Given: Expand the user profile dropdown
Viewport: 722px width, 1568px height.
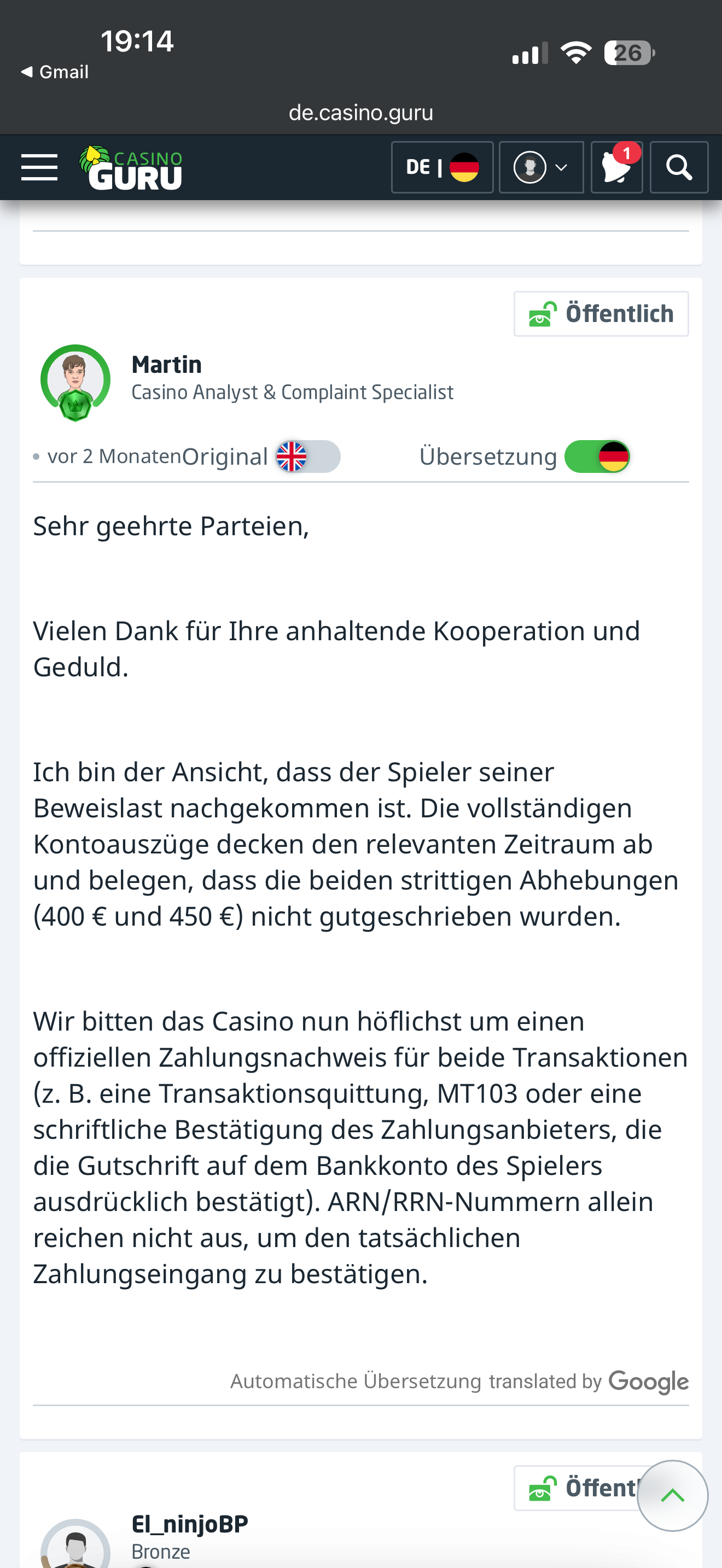Looking at the screenshot, I should pyautogui.click(x=540, y=167).
